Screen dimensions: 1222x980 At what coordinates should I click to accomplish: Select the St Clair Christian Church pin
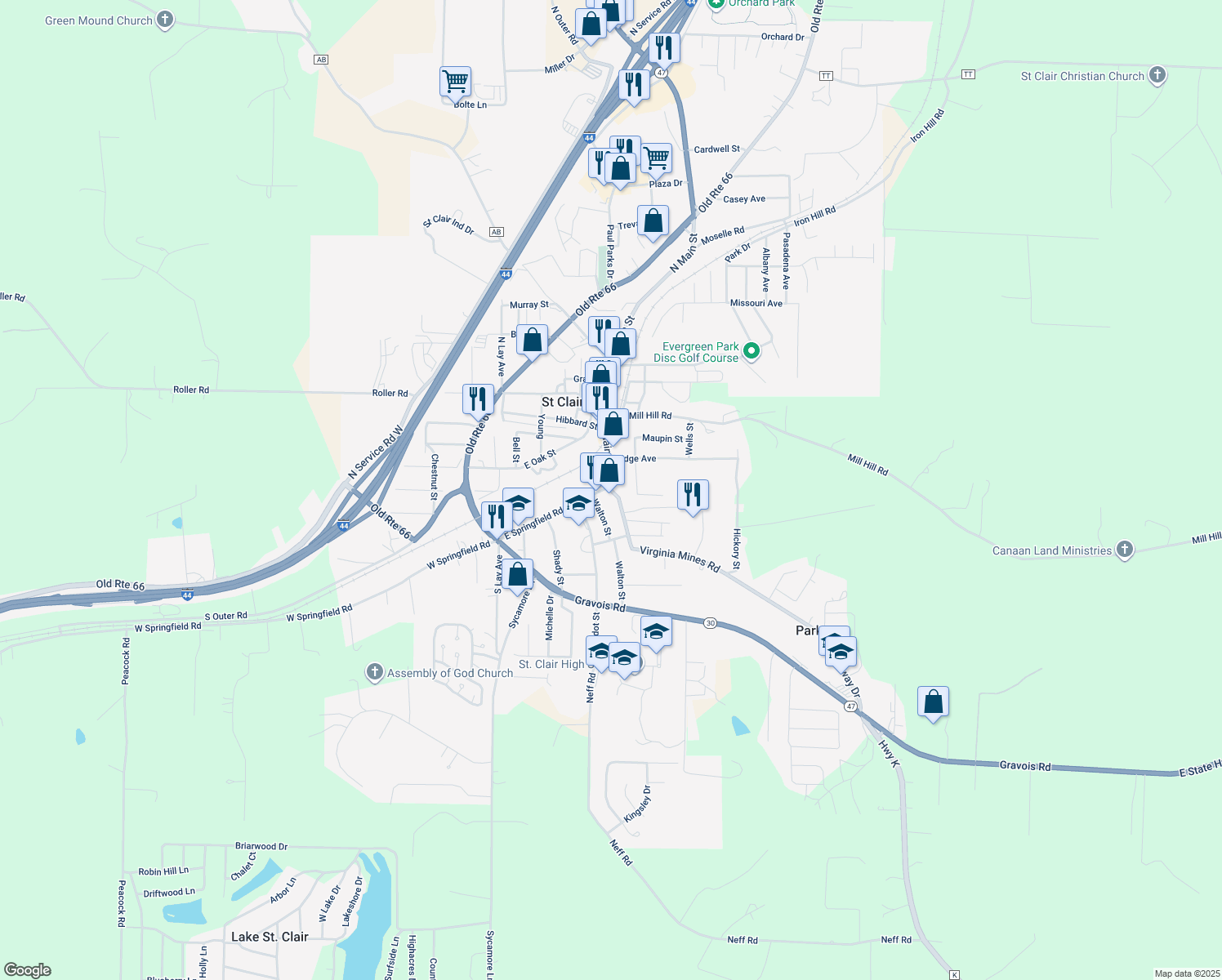[x=1157, y=75]
